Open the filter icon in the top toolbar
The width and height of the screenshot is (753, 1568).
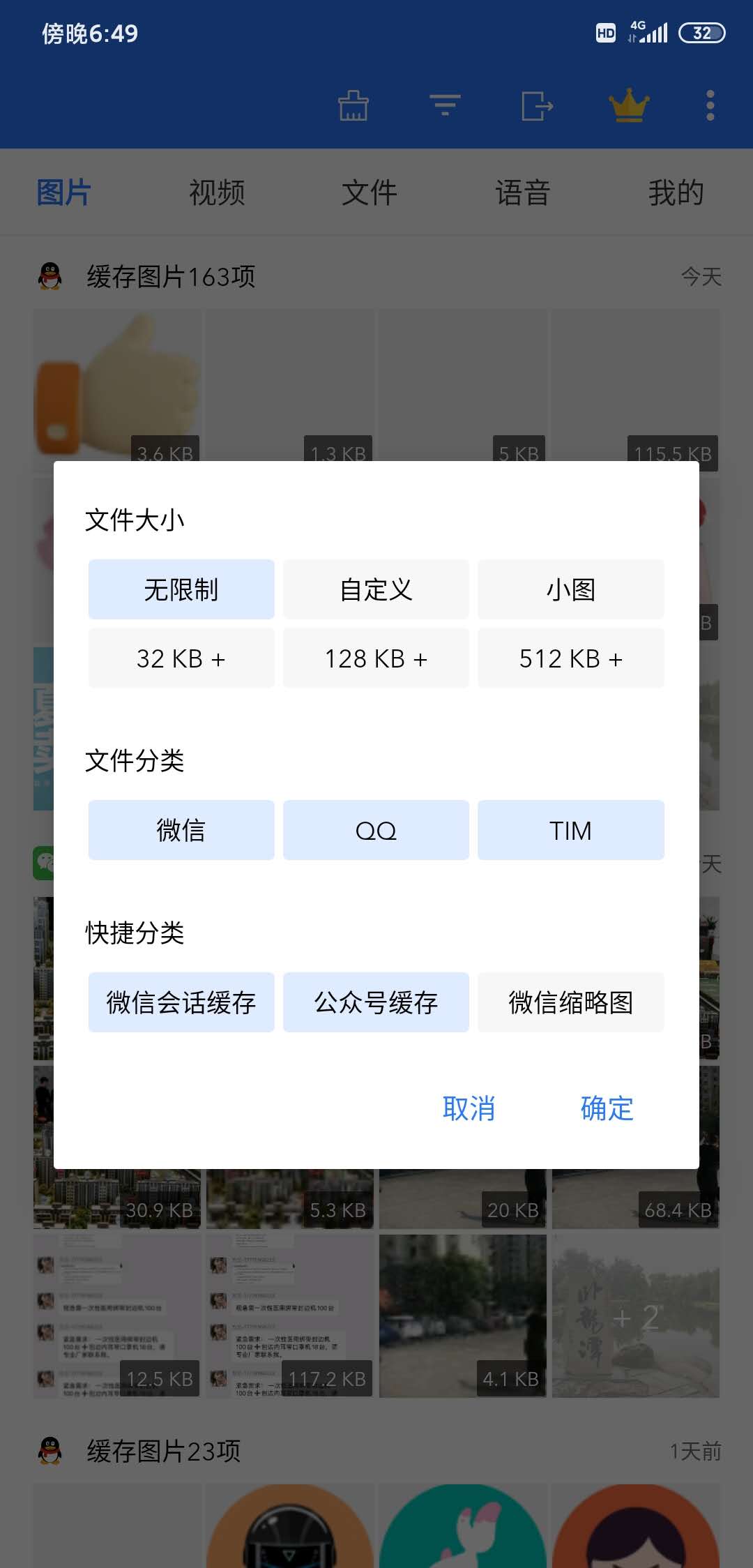pyautogui.click(x=444, y=106)
